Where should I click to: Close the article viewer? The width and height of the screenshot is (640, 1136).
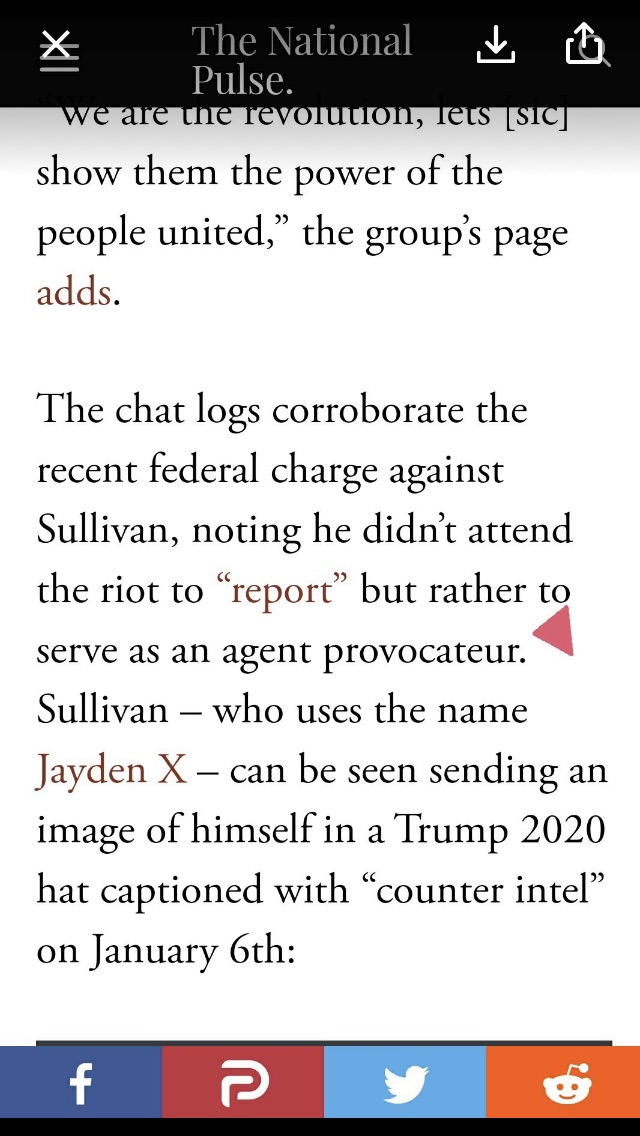click(x=58, y=51)
